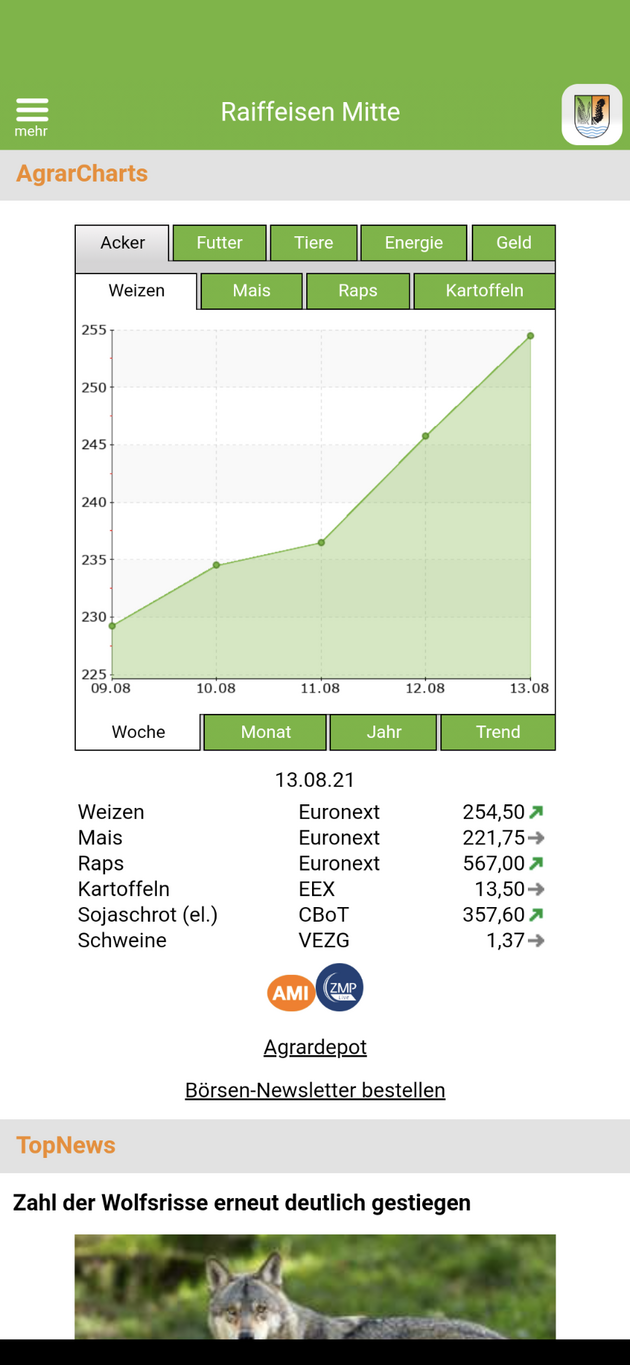
Task: Select the Acker tab
Action: (122, 243)
